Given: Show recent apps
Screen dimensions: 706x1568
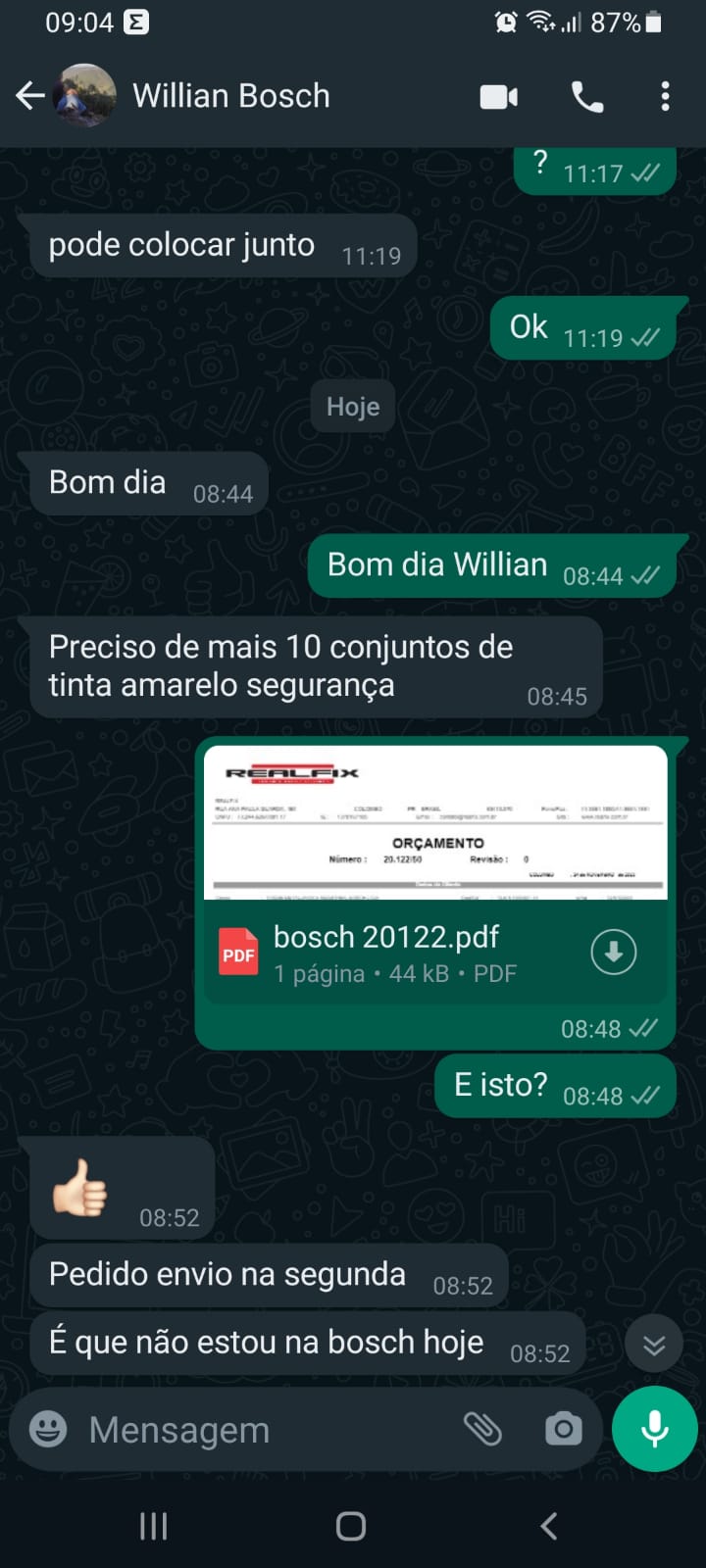Looking at the screenshot, I should point(154,1526).
